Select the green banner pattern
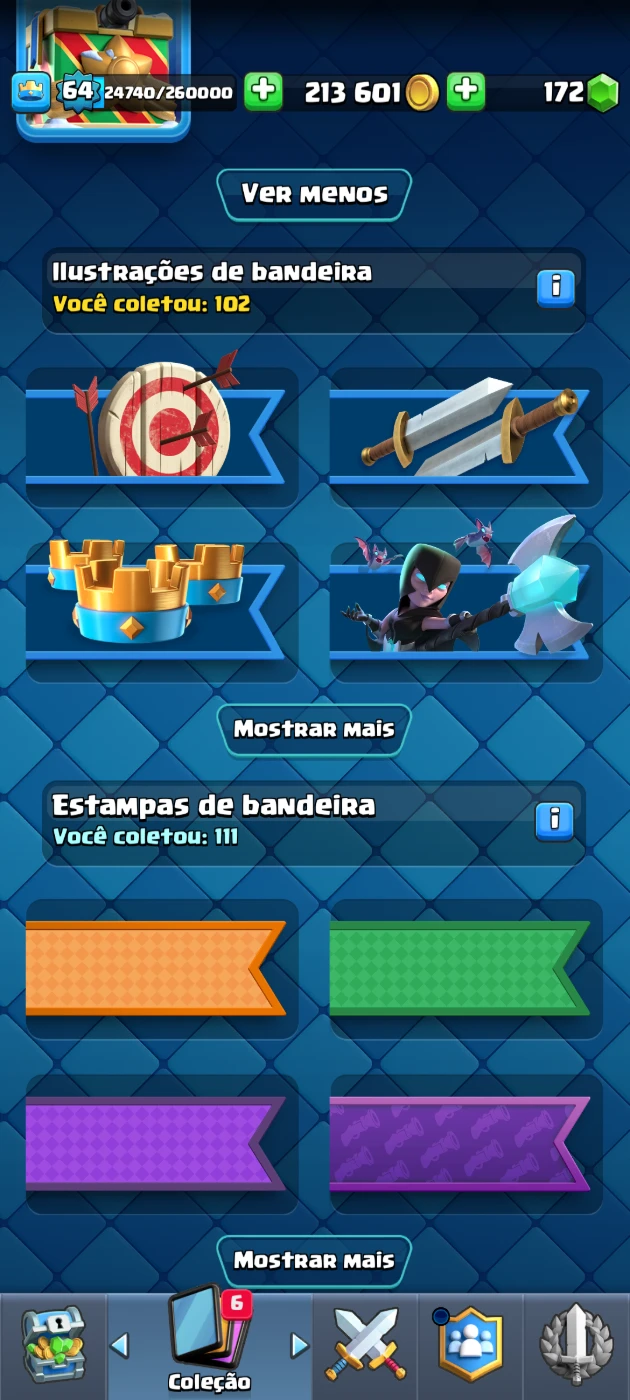 [466, 969]
